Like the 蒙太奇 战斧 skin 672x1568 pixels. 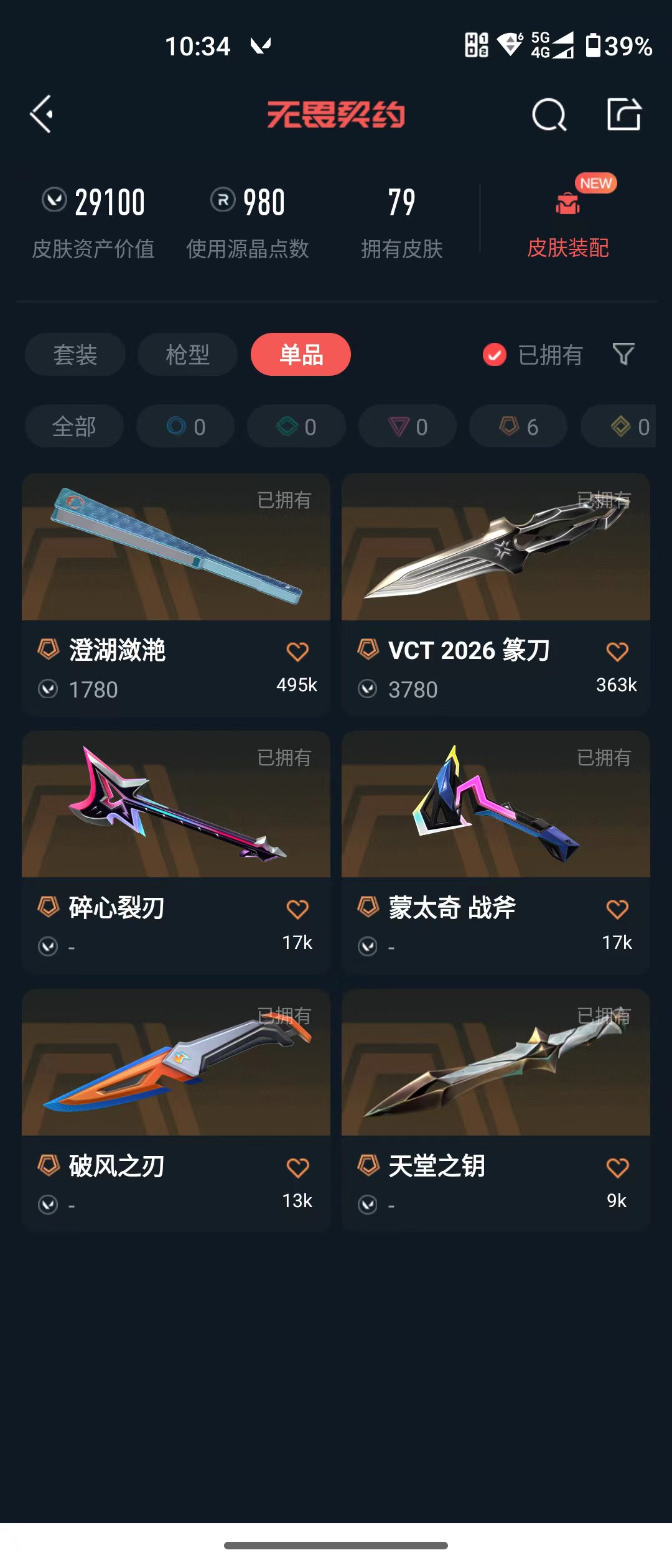click(617, 909)
